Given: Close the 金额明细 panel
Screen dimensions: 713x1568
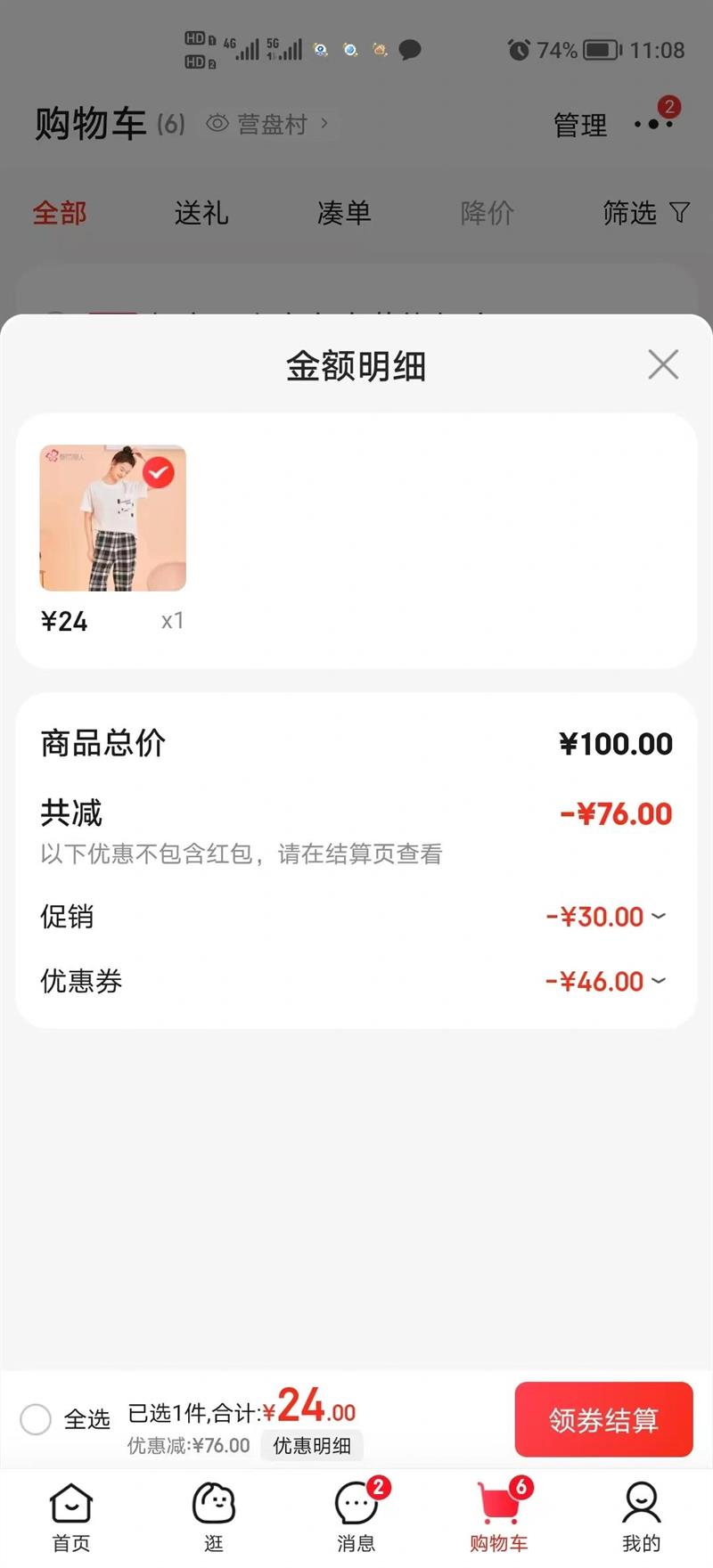Looking at the screenshot, I should [663, 364].
